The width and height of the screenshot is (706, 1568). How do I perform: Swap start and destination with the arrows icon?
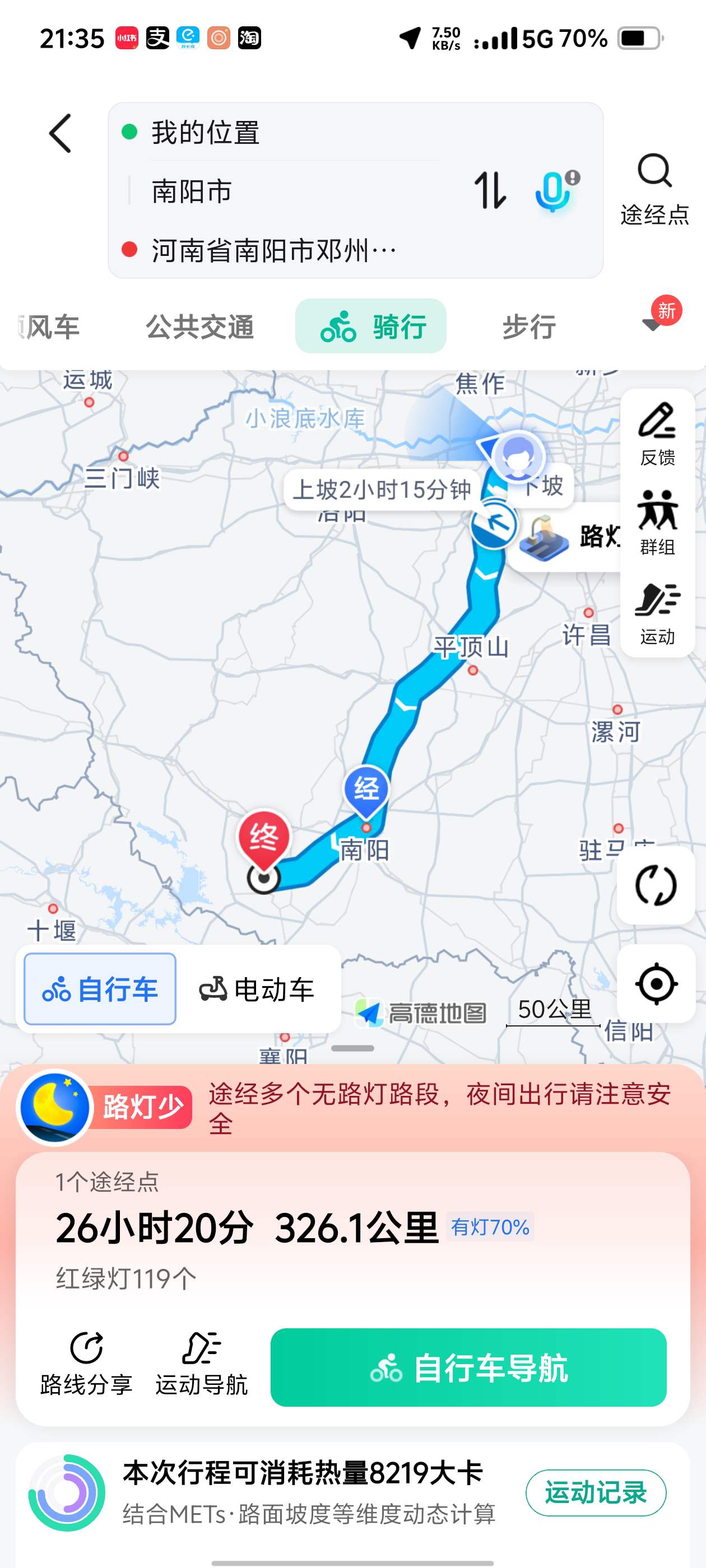[x=490, y=190]
